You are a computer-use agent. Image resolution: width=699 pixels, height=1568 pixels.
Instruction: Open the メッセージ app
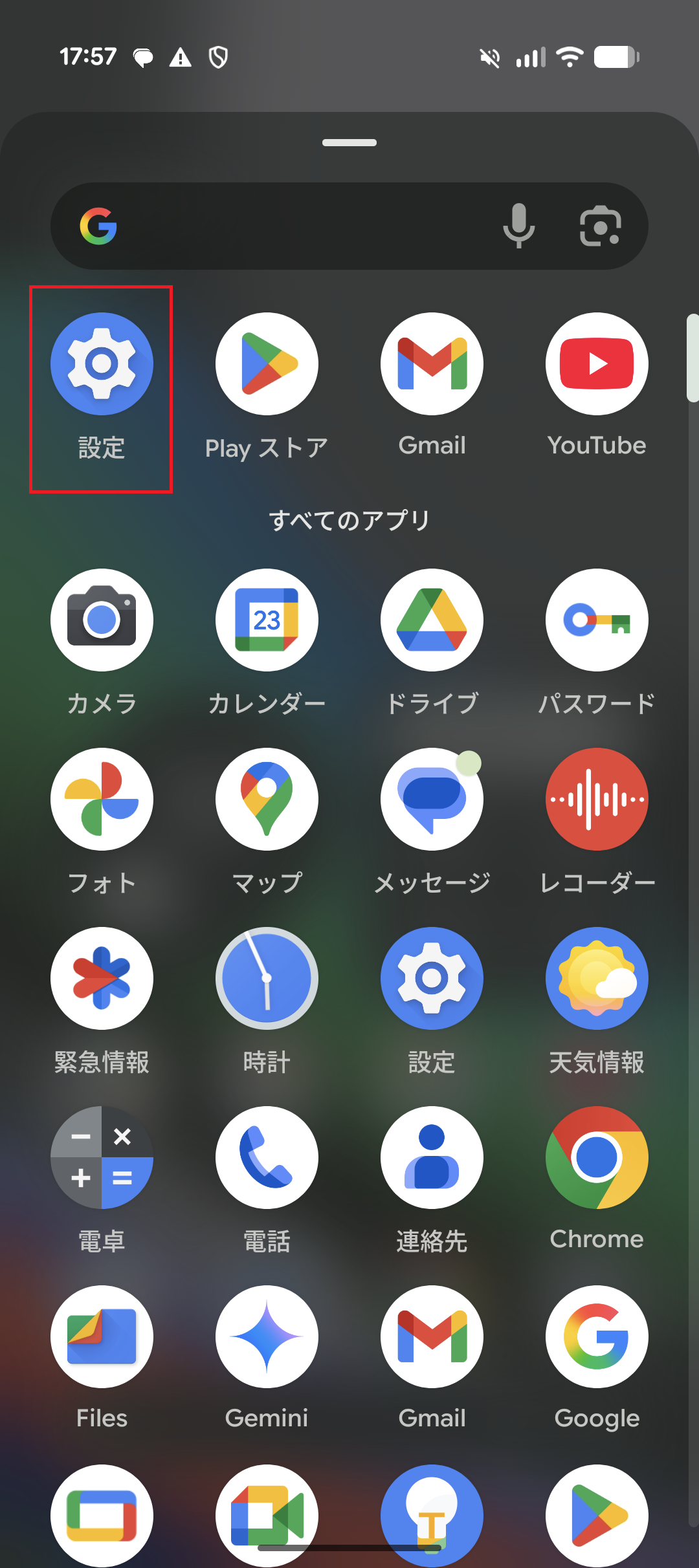coord(432,798)
